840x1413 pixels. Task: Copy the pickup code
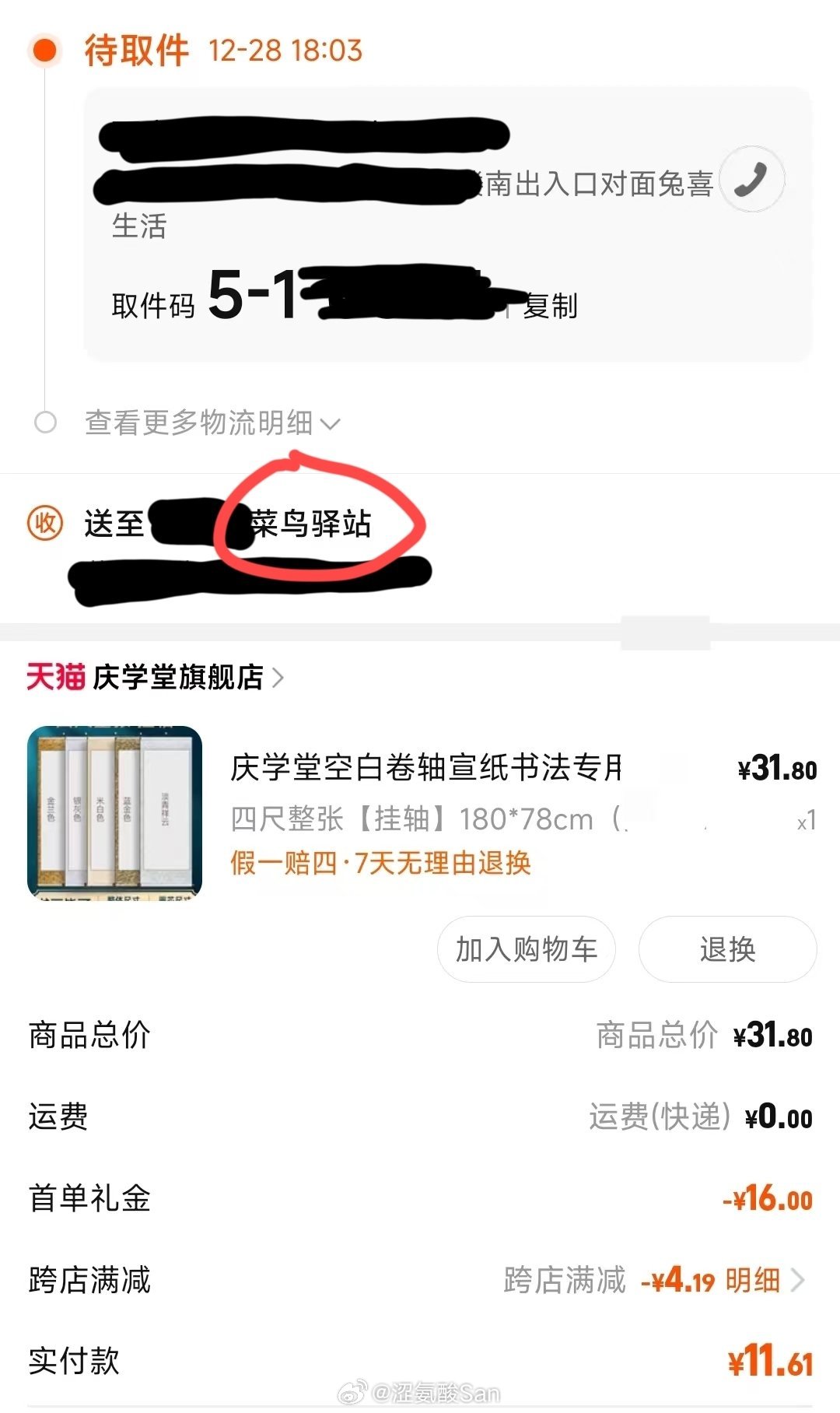[x=550, y=306]
